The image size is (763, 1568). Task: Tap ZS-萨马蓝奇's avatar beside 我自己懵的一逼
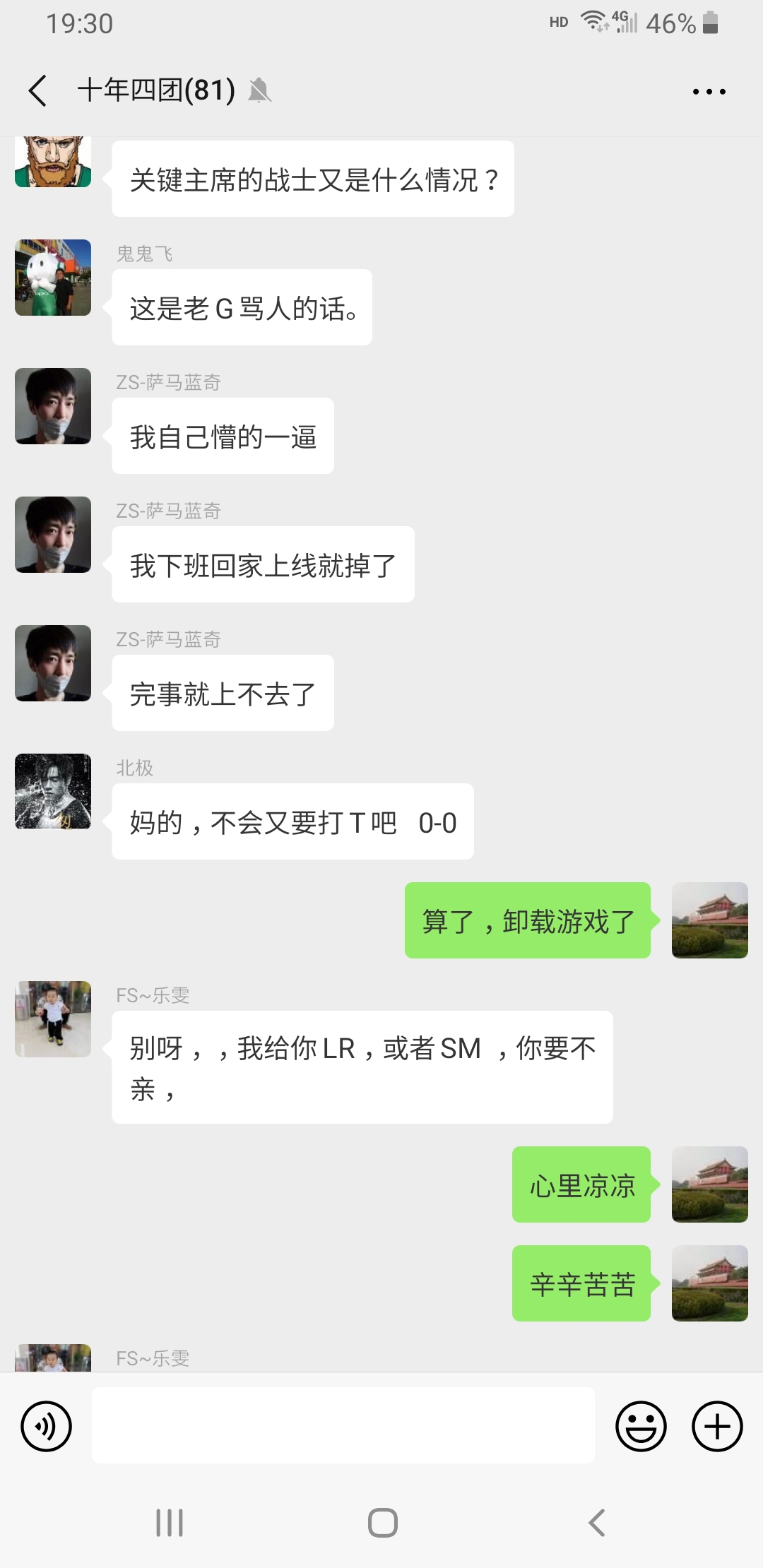[53, 406]
